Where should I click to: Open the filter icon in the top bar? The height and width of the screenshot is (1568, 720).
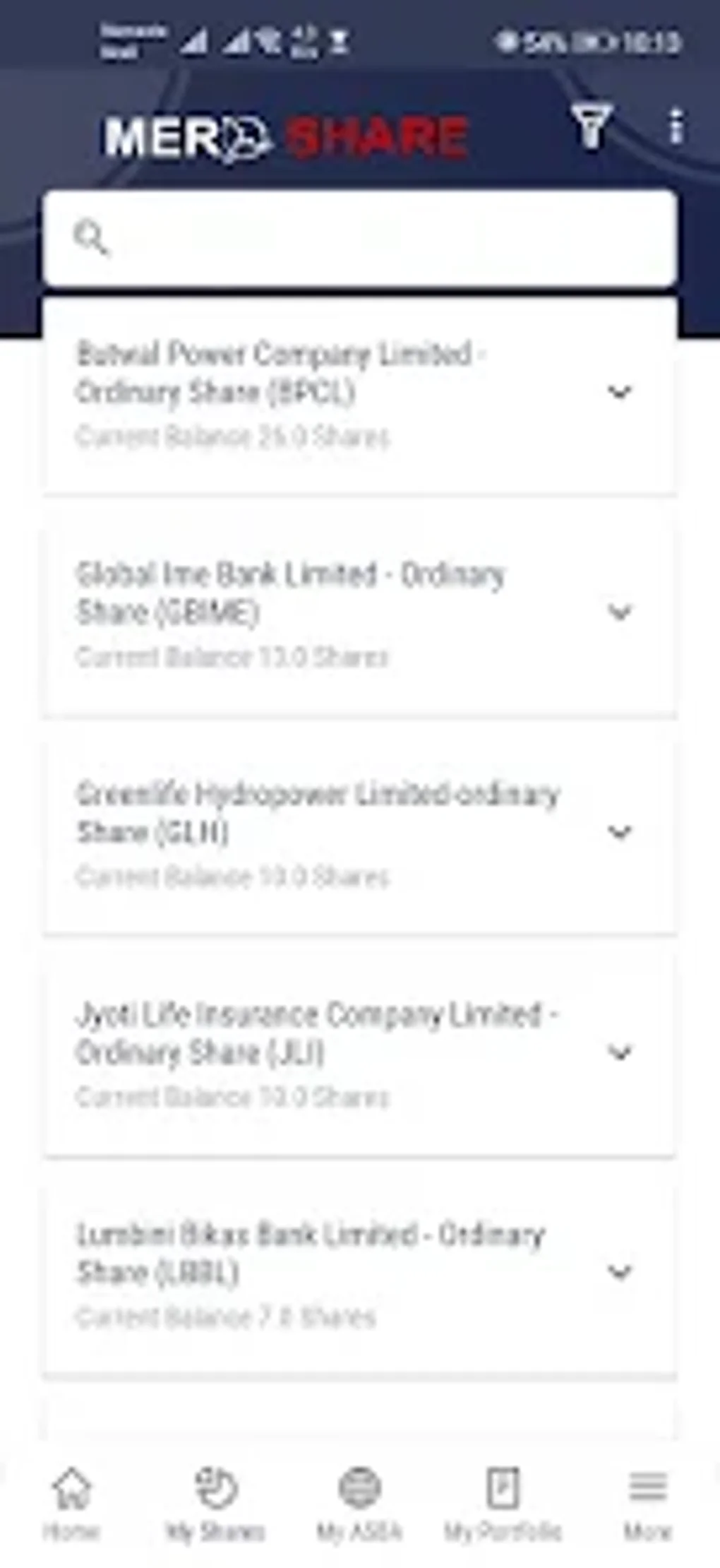pos(593,126)
